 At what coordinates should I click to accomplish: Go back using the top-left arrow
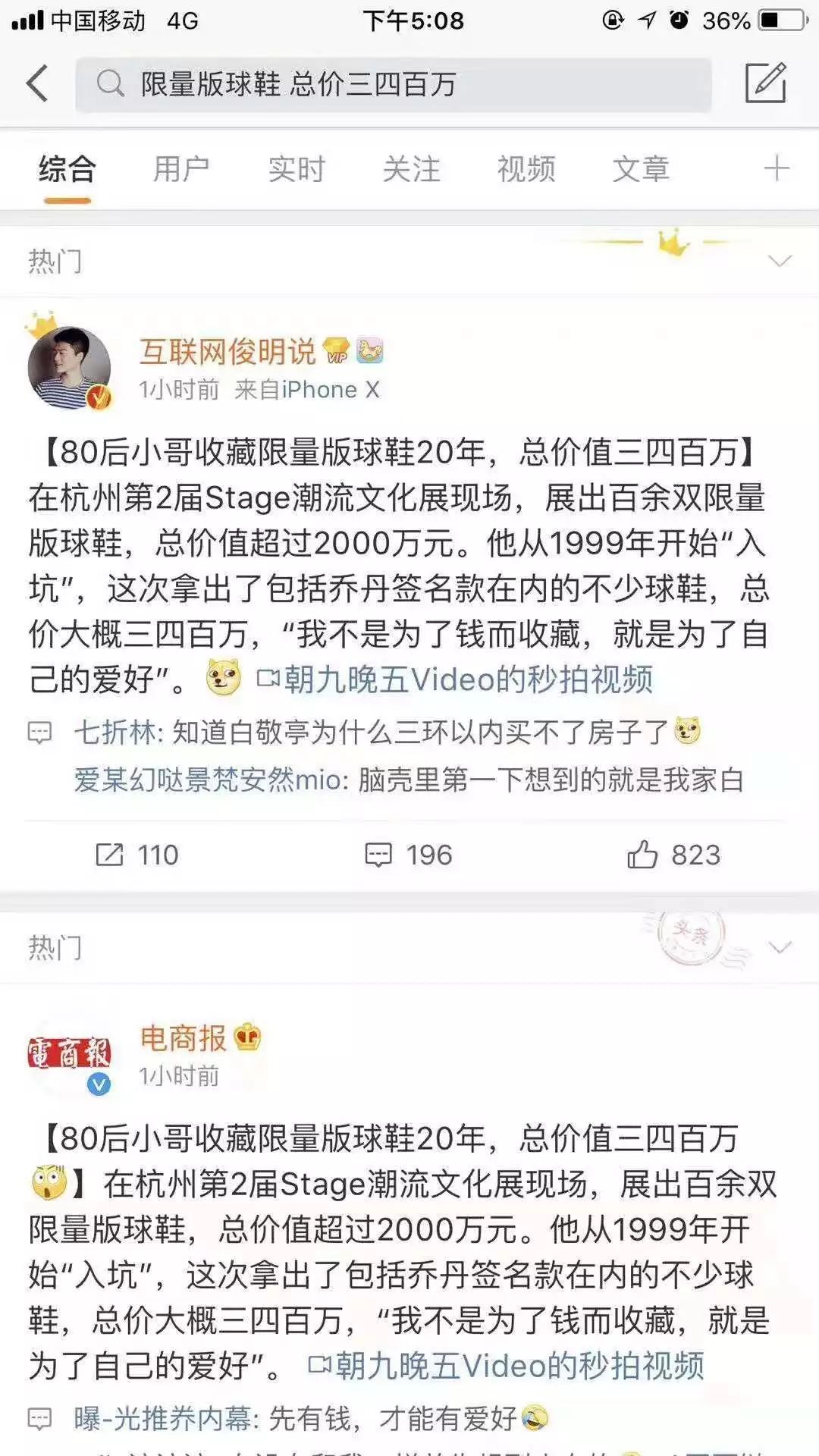[37, 83]
